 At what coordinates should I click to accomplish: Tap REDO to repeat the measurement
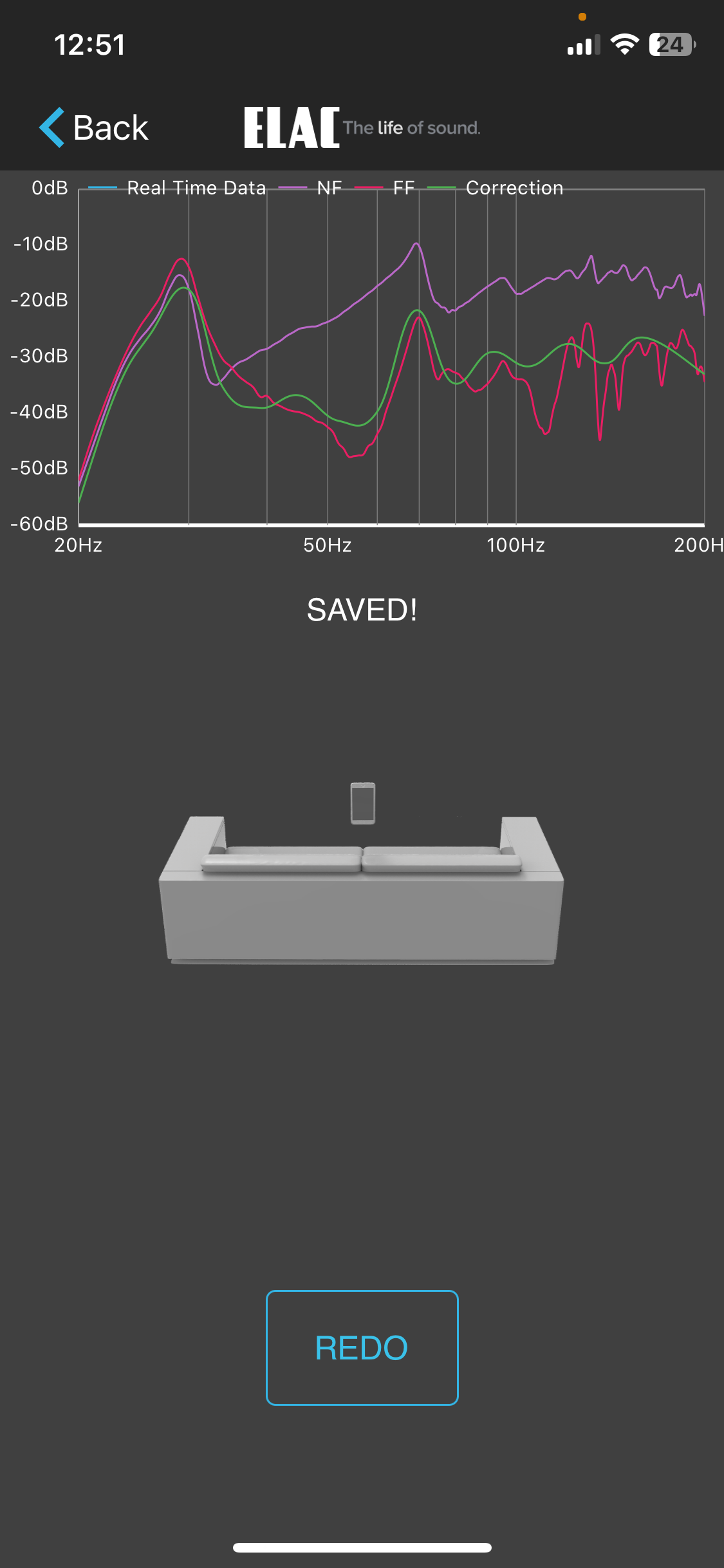coord(362,1347)
